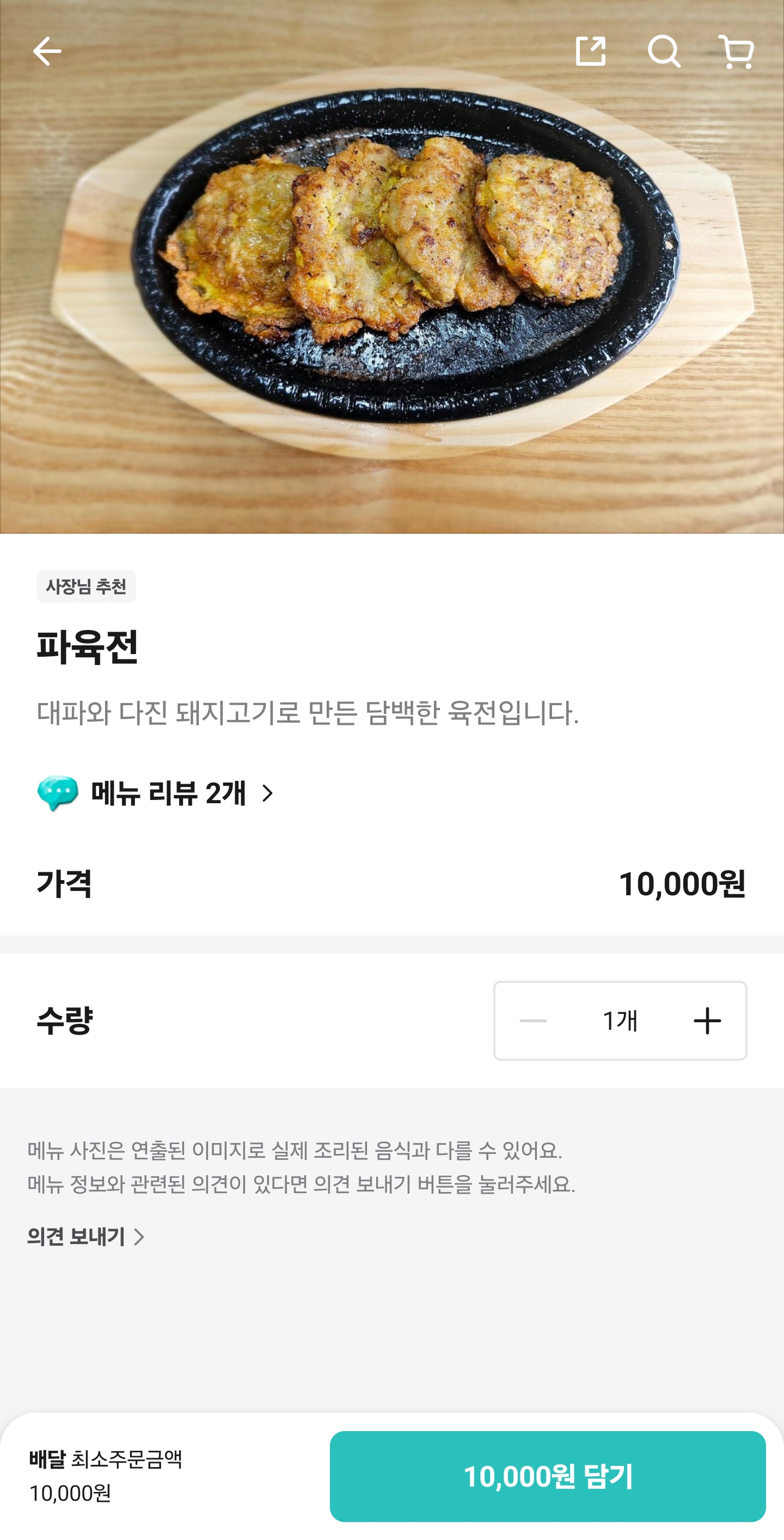Decrease quantity with the minus button

(x=533, y=1020)
